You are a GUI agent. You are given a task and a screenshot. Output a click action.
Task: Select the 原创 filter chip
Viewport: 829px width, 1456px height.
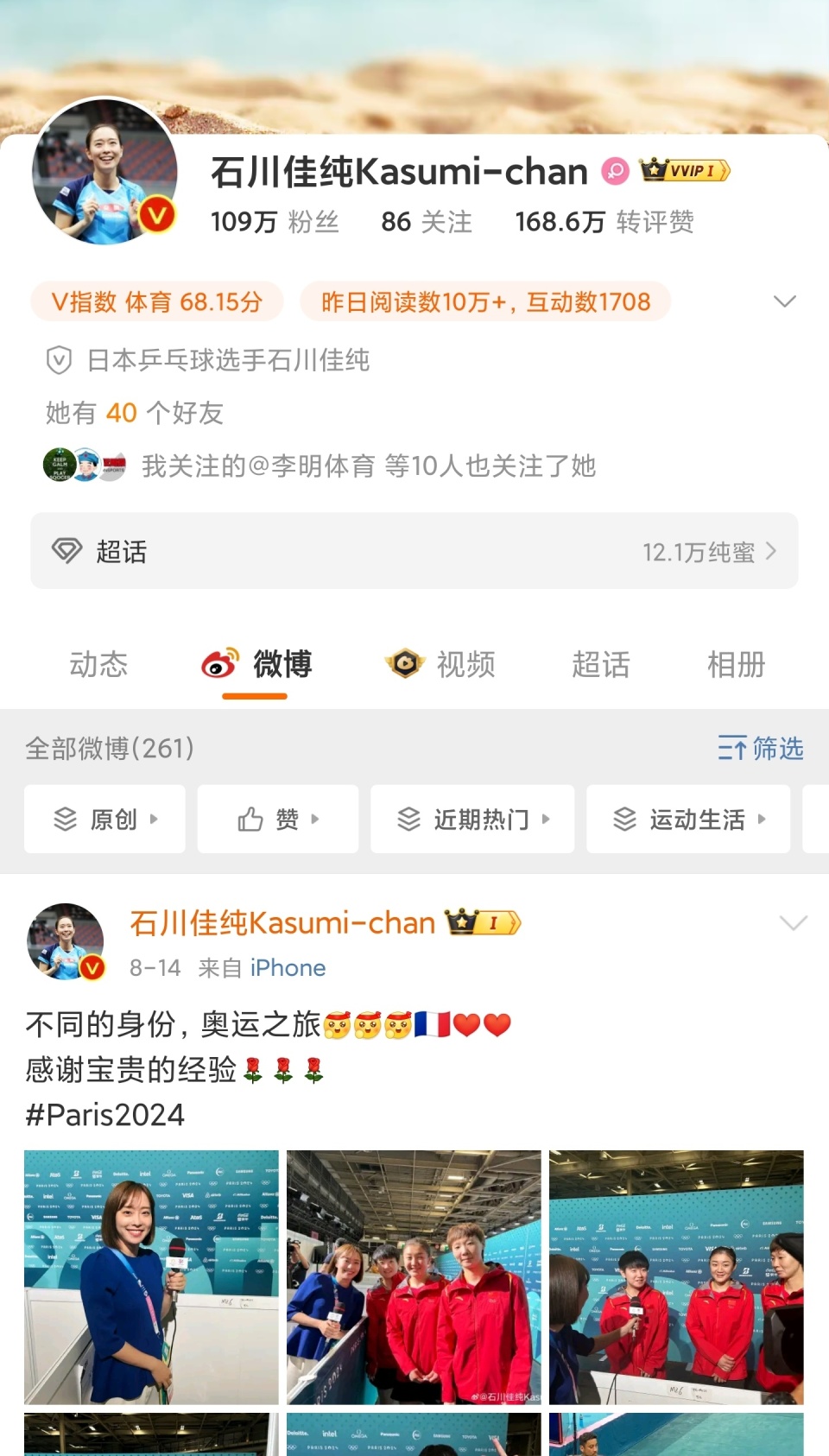(104, 819)
